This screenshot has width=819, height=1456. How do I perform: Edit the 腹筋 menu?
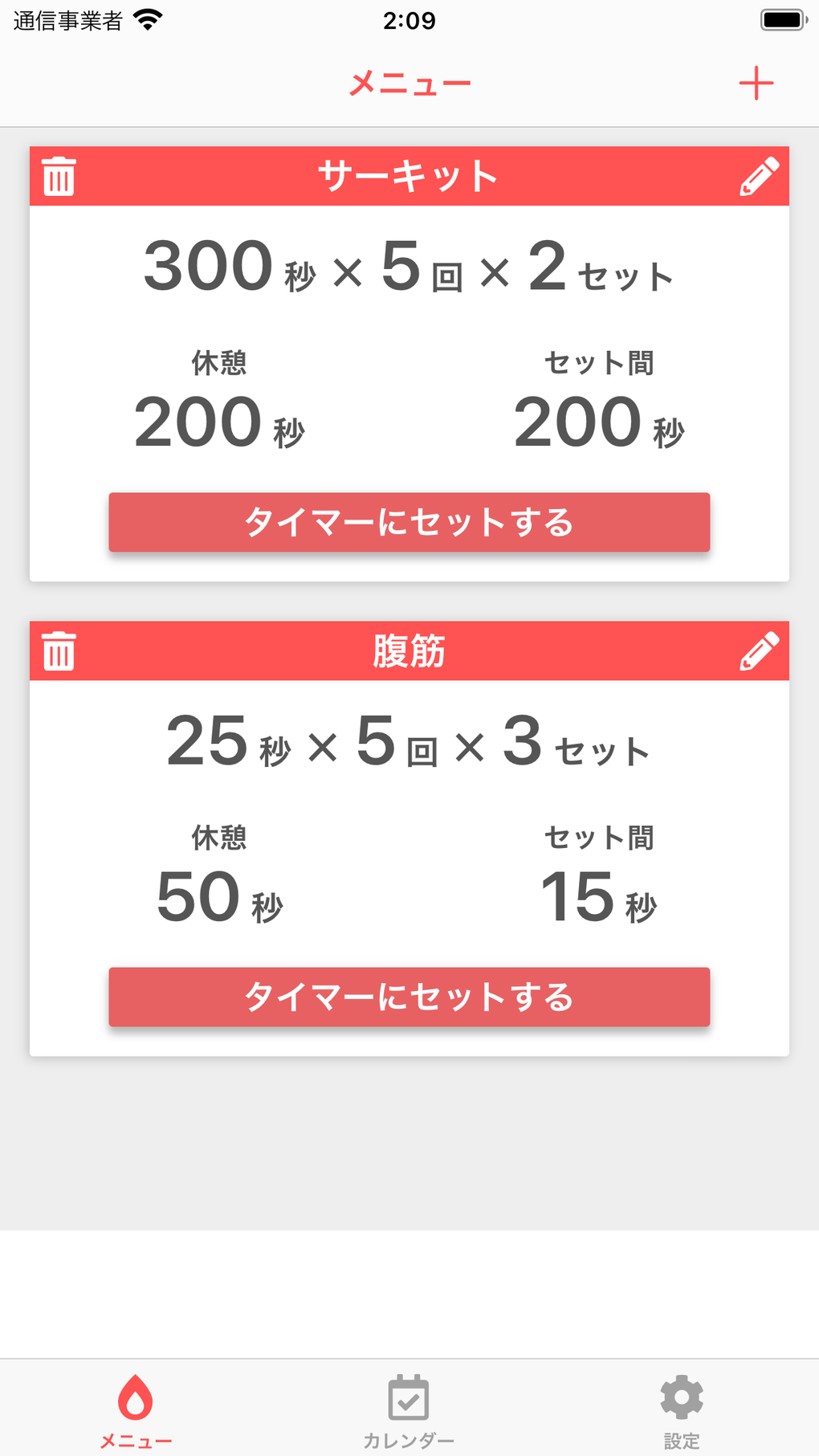click(759, 651)
